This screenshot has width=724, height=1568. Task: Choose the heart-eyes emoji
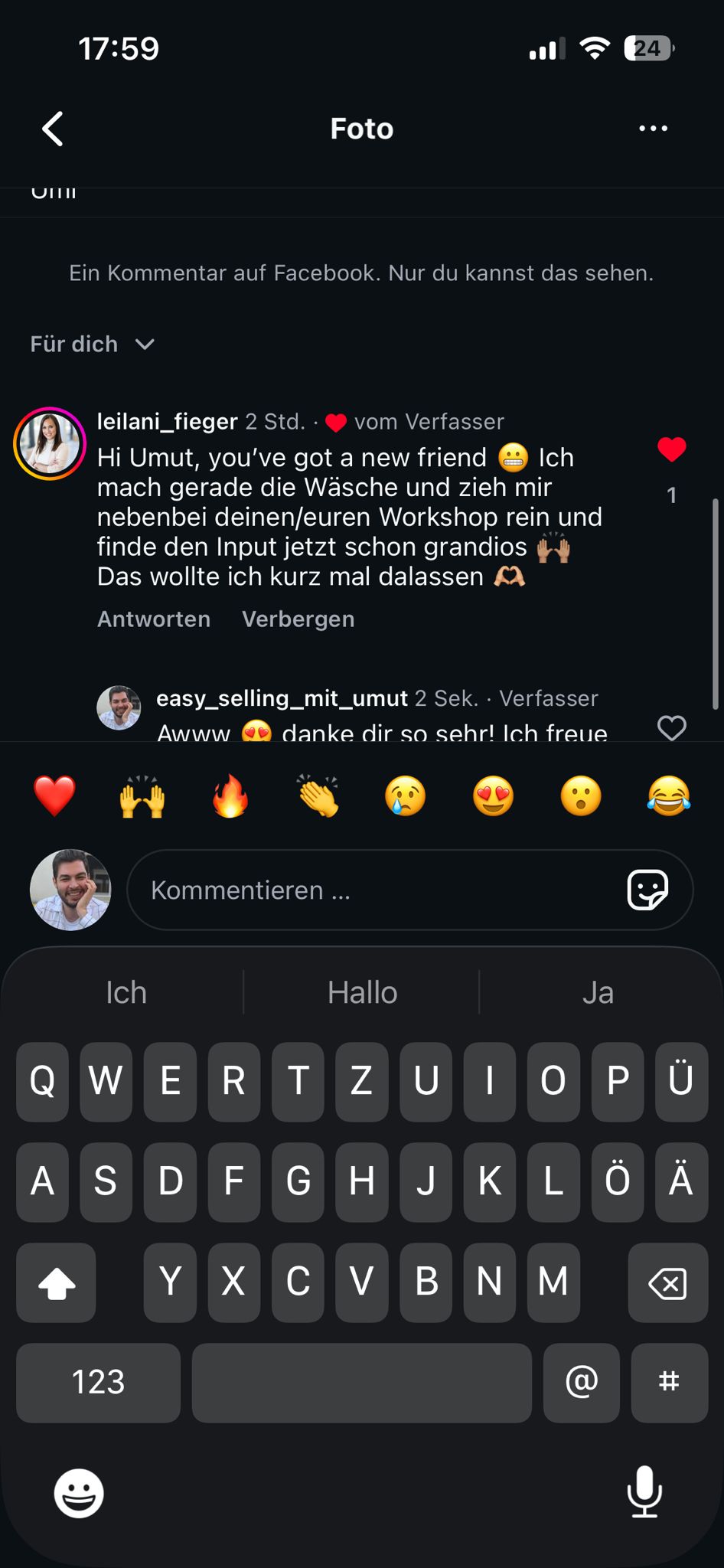click(493, 796)
